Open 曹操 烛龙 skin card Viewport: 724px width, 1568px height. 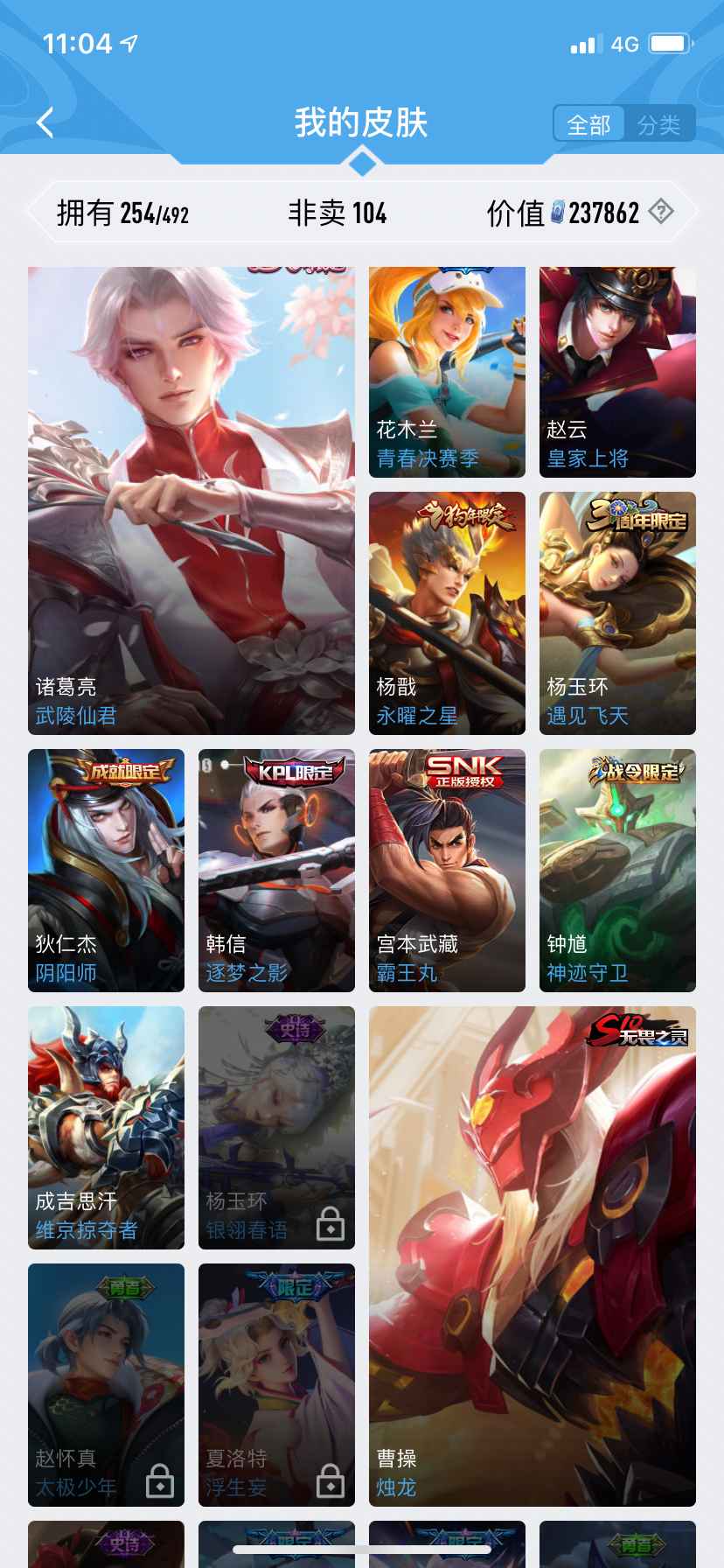point(532,1256)
